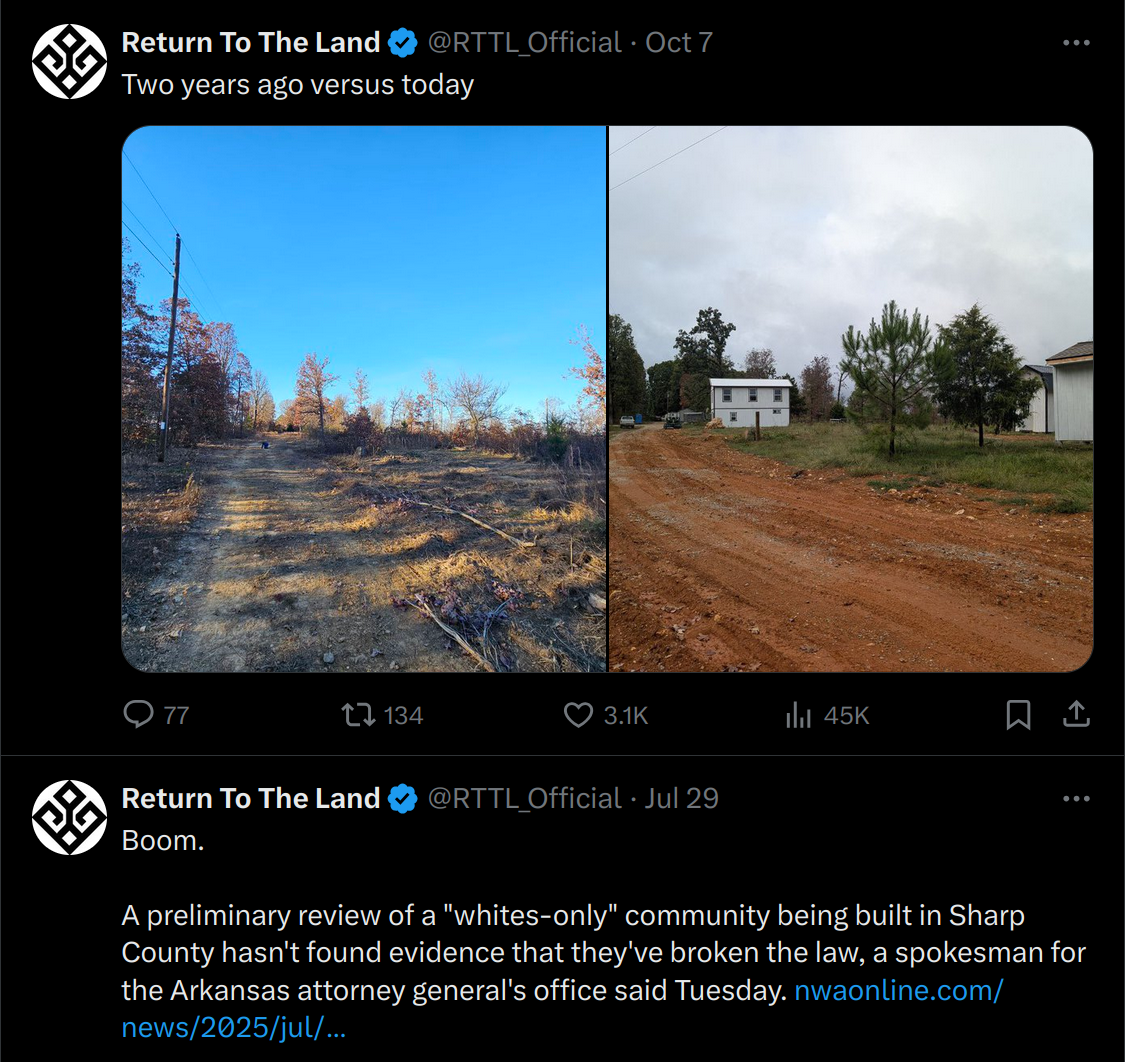
Task: Share the Oct 7 post
Action: [1076, 714]
